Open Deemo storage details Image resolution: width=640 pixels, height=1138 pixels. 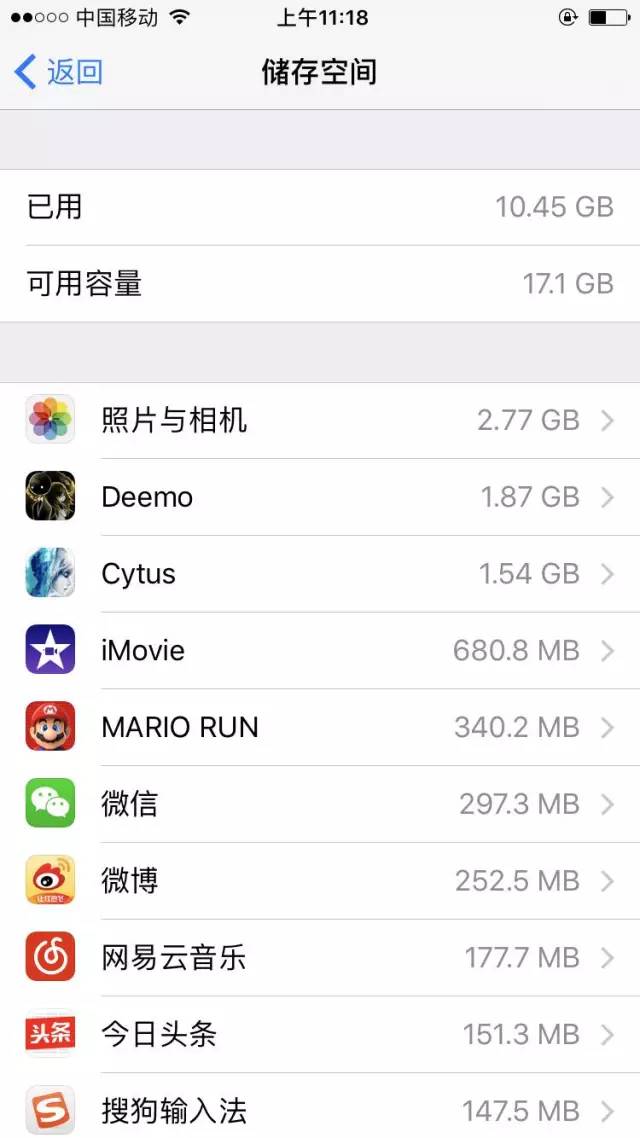320,497
